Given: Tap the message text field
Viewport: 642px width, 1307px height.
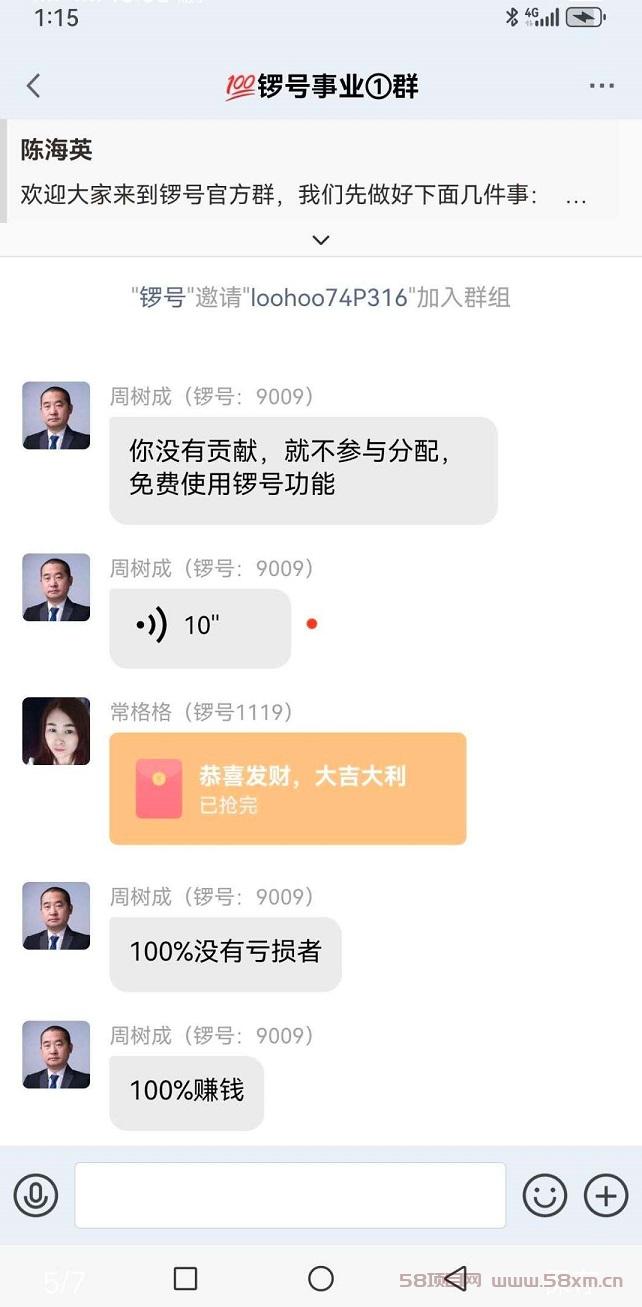Looking at the screenshot, I should [x=290, y=1195].
